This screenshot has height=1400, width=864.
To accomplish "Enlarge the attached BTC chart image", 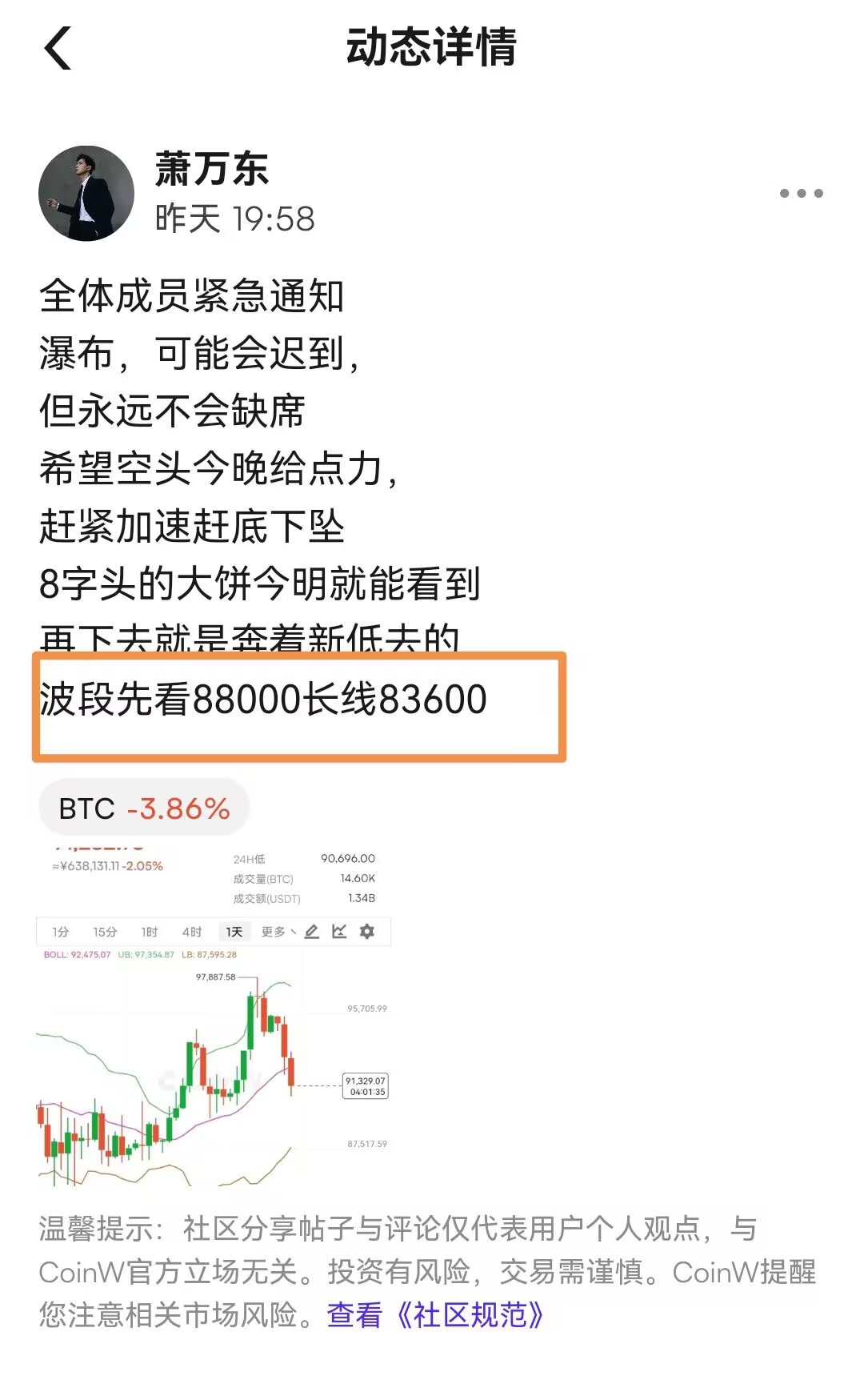I will click(214, 1013).
